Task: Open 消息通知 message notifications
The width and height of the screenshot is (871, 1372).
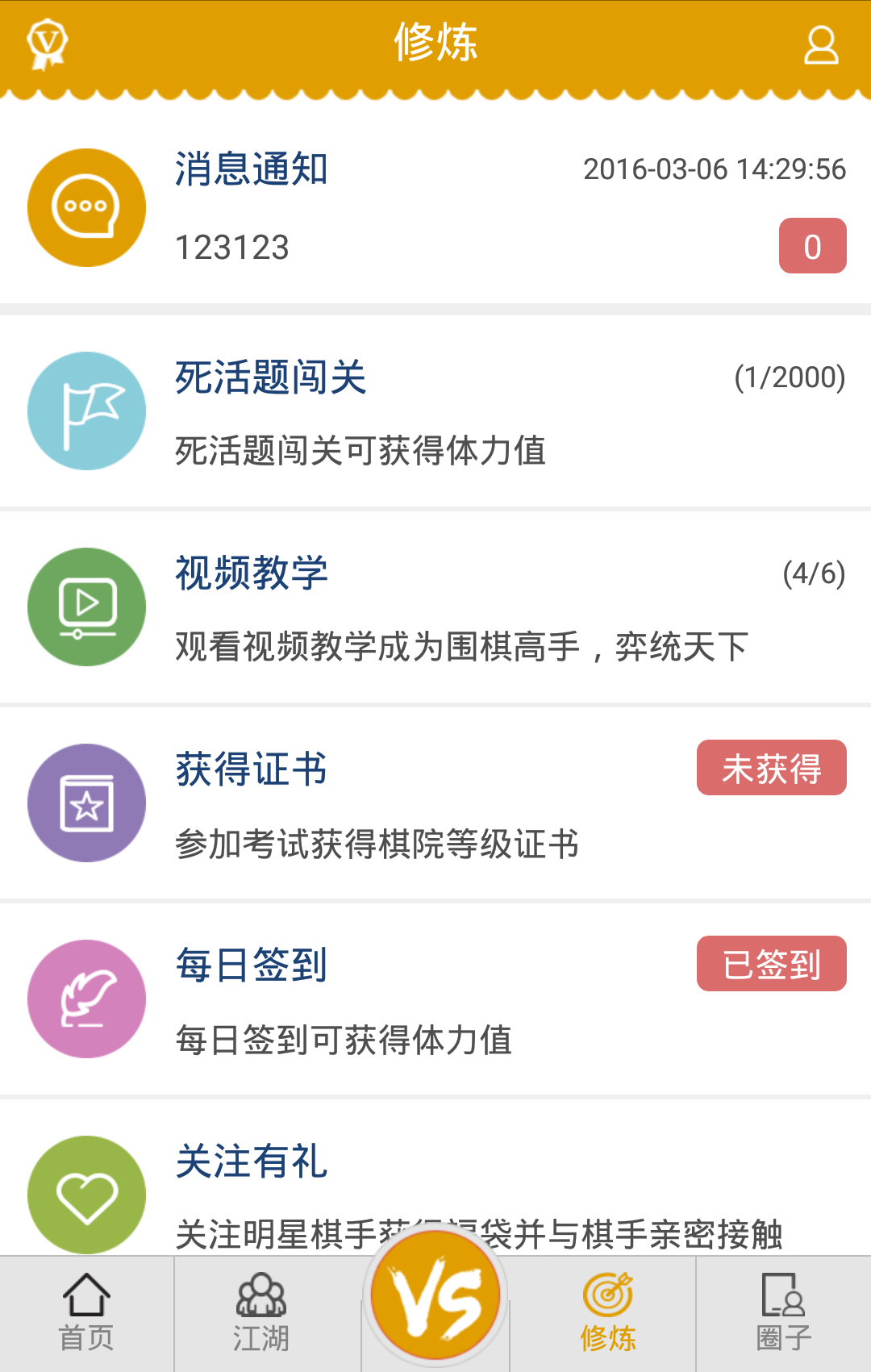Action: (x=435, y=207)
